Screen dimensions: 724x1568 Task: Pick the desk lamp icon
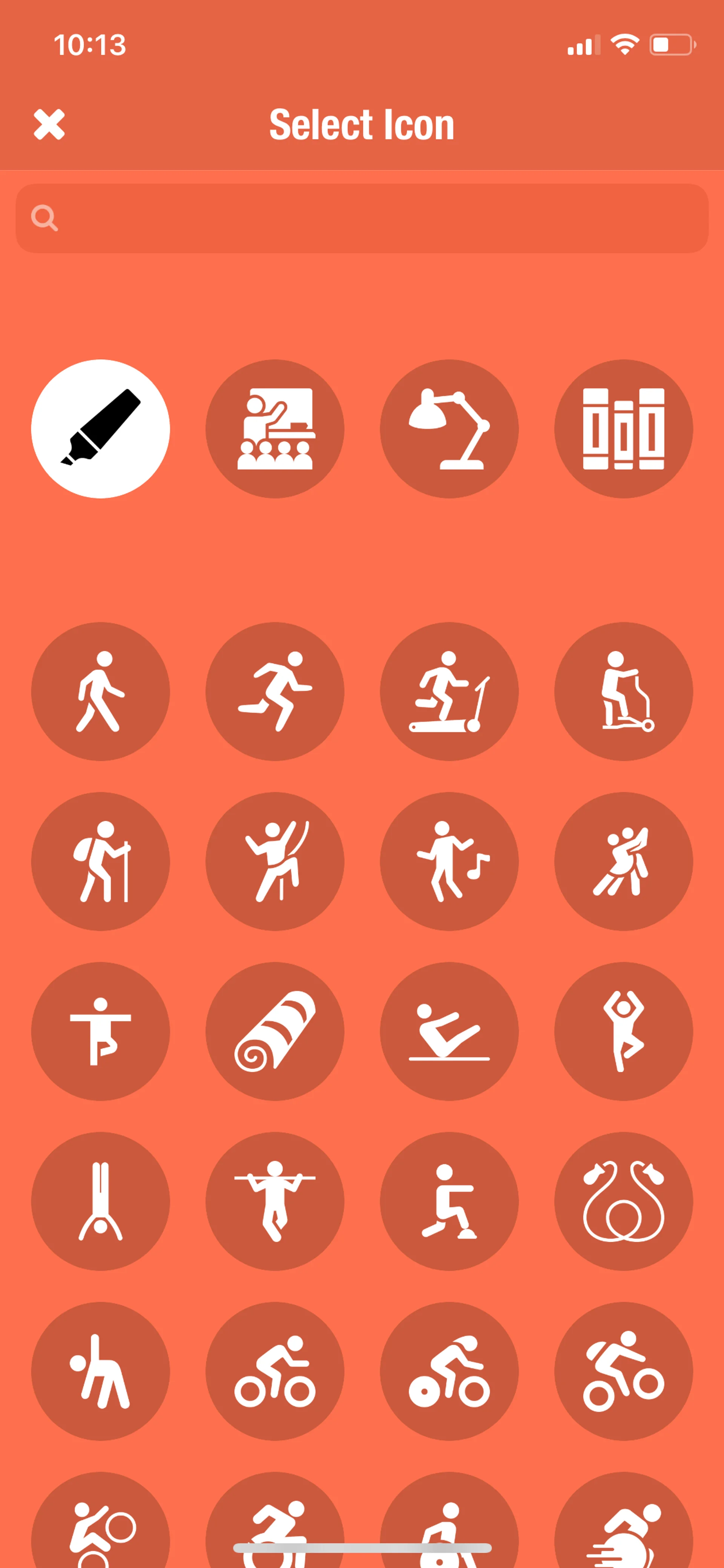[x=449, y=428]
